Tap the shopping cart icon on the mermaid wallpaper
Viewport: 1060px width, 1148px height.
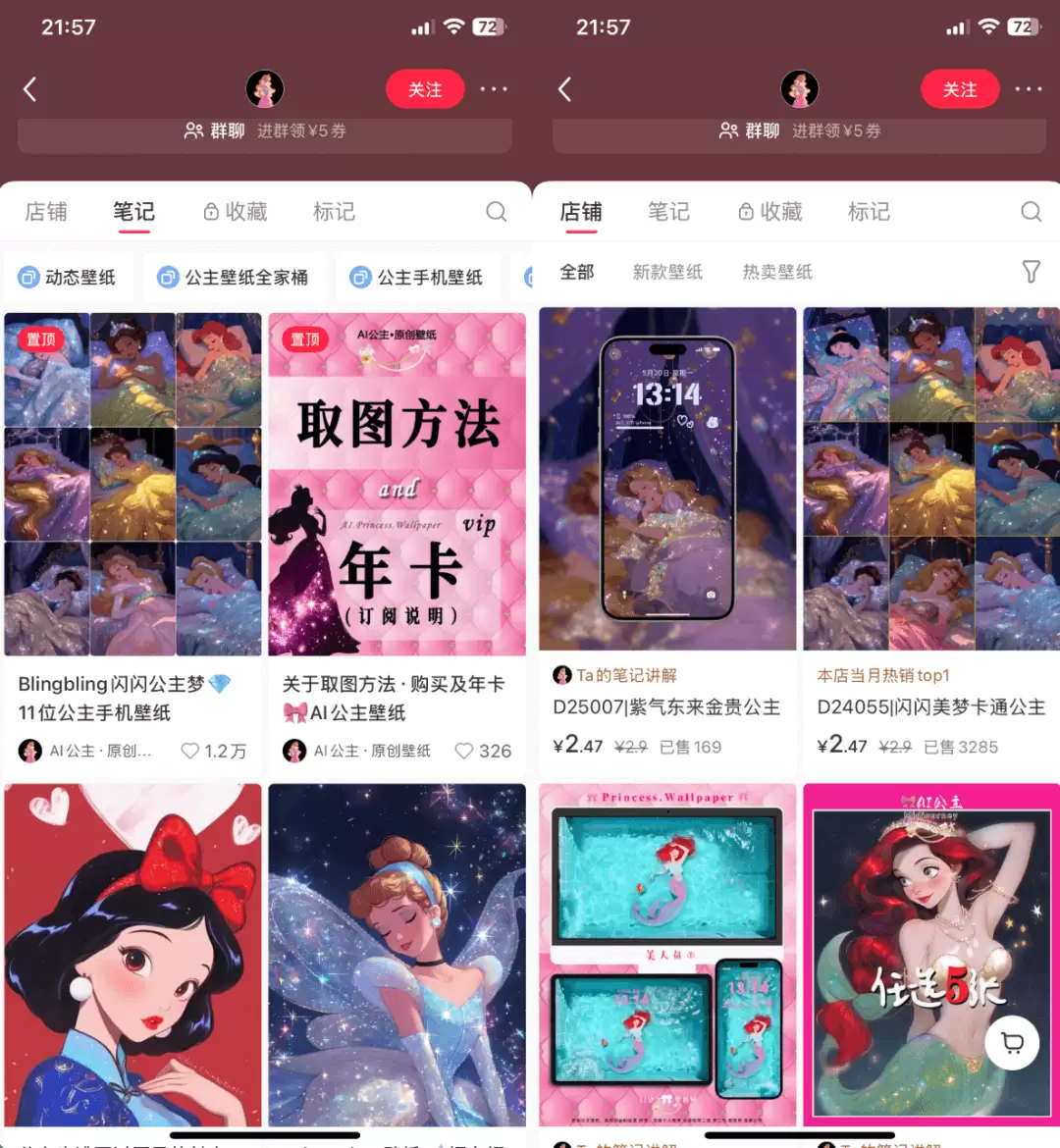click(1012, 1043)
